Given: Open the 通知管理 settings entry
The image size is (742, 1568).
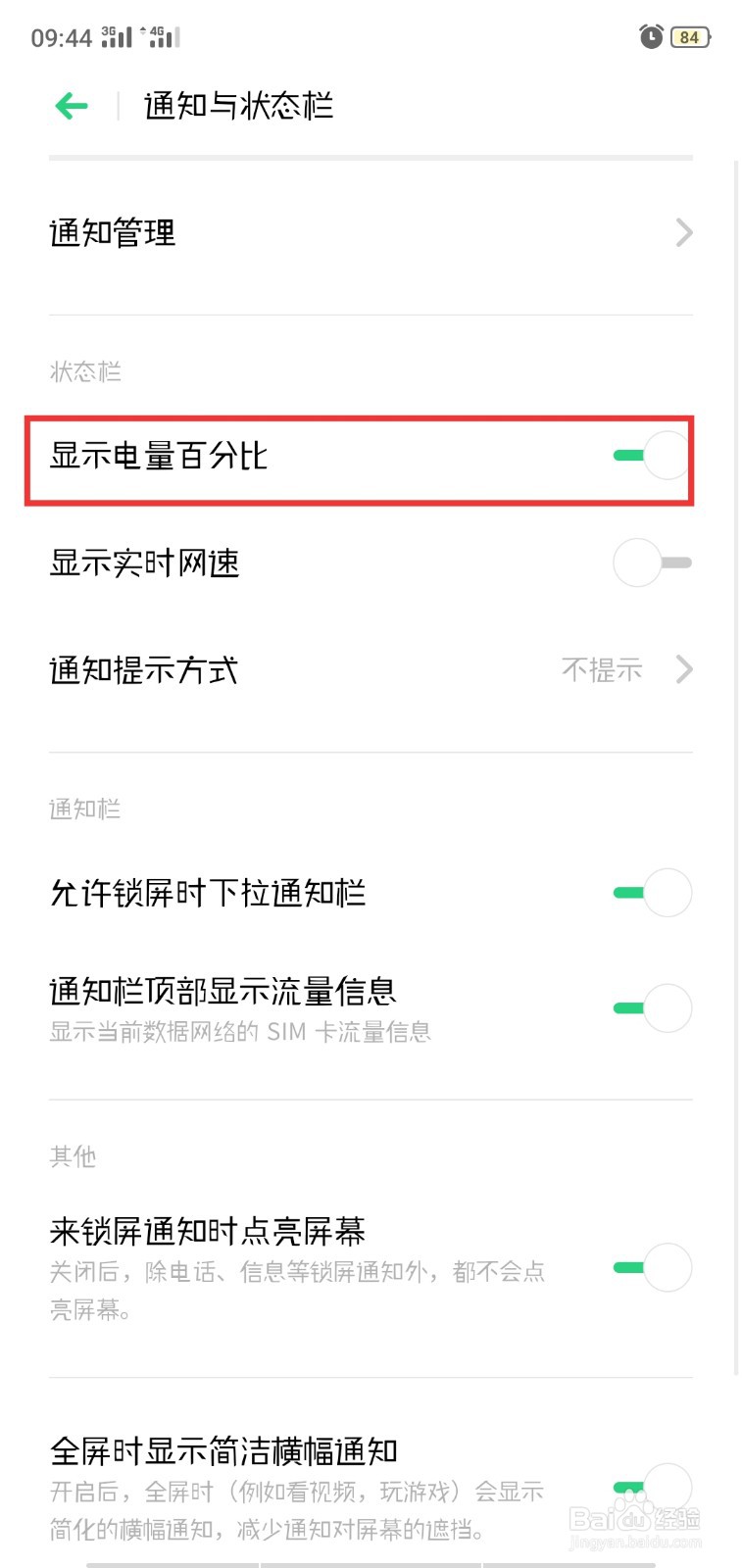Looking at the screenshot, I should (x=112, y=232).
